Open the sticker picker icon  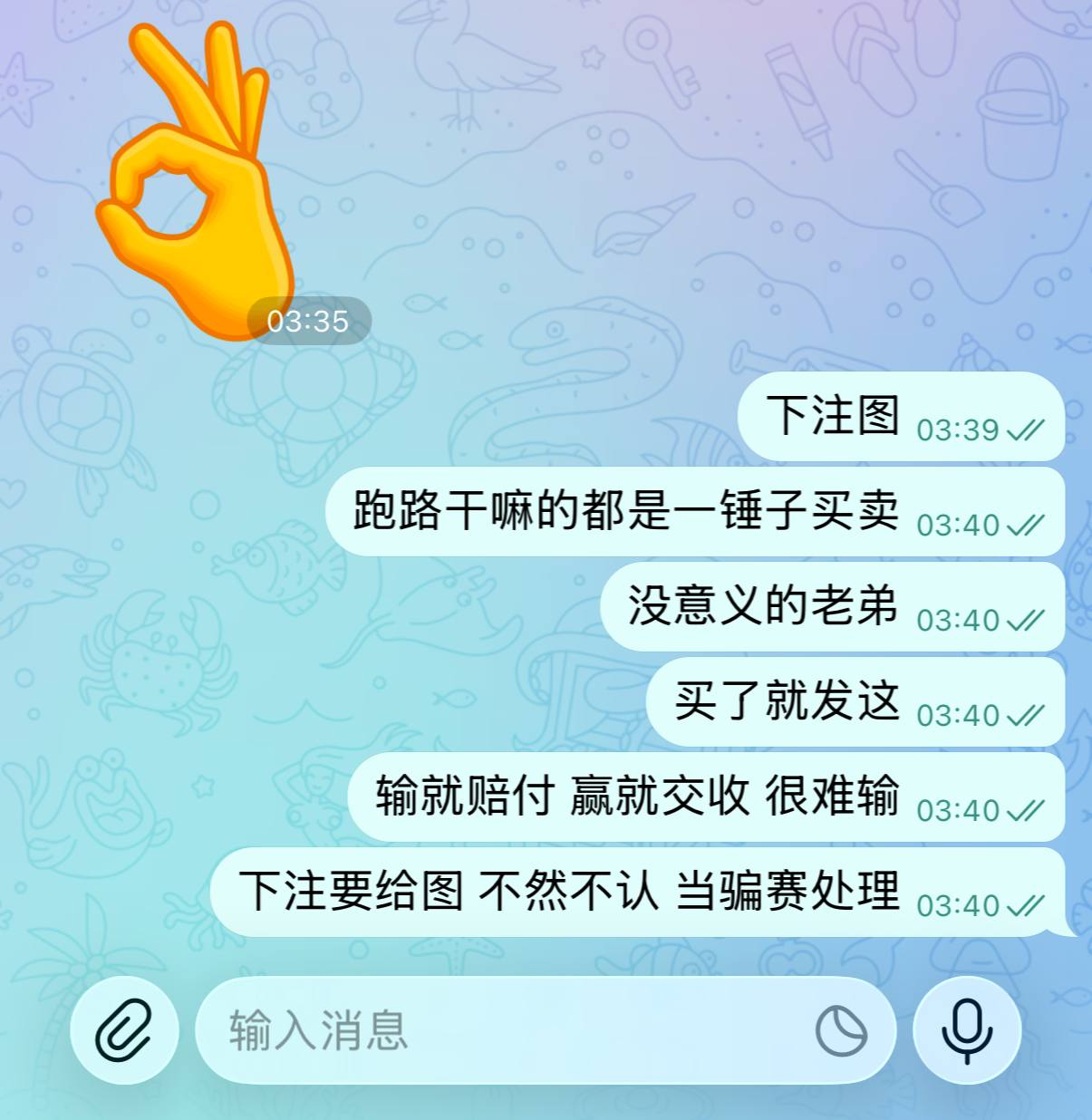coord(841,1030)
